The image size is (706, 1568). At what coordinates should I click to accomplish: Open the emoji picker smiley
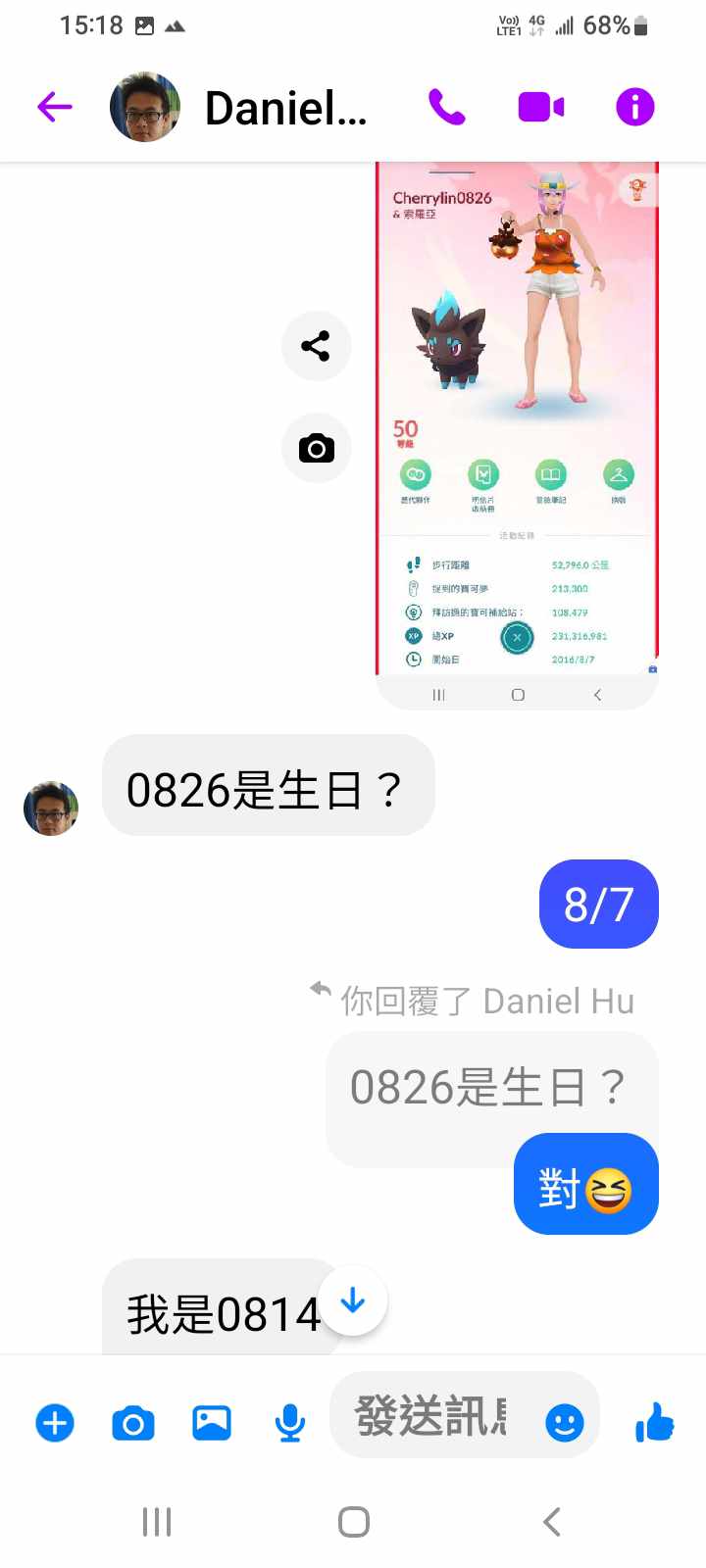coord(564,1423)
